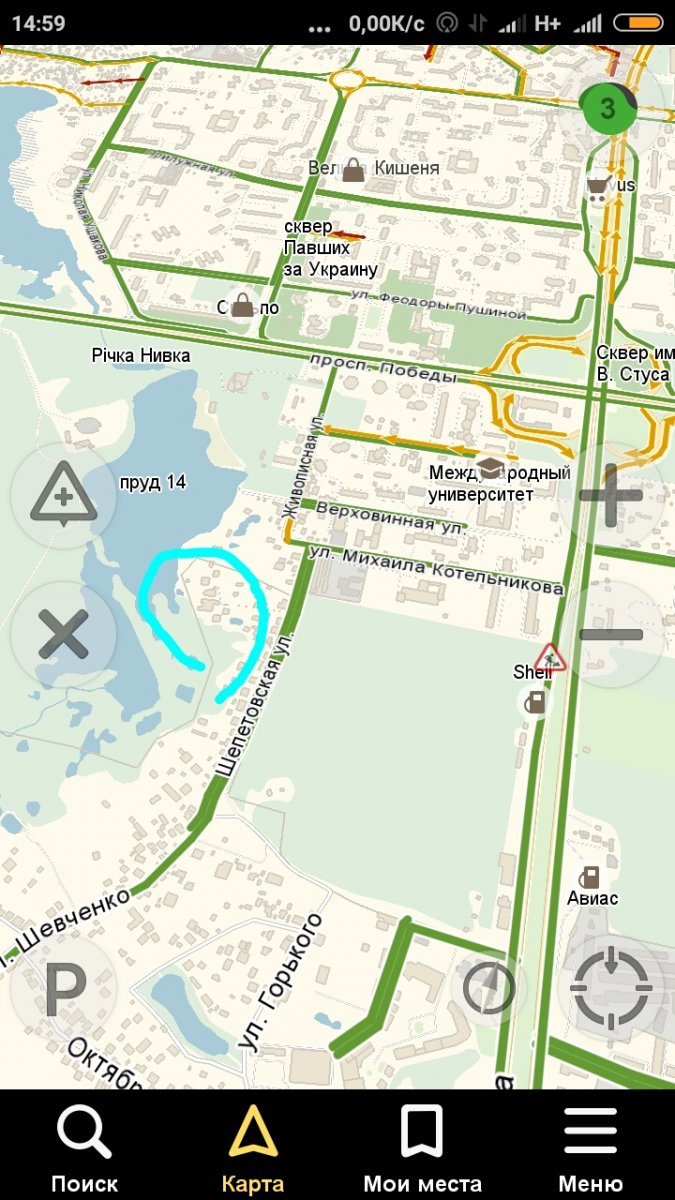This screenshot has width=675, height=1200.
Task: Select the Shell gas station marker
Action: pos(537,702)
